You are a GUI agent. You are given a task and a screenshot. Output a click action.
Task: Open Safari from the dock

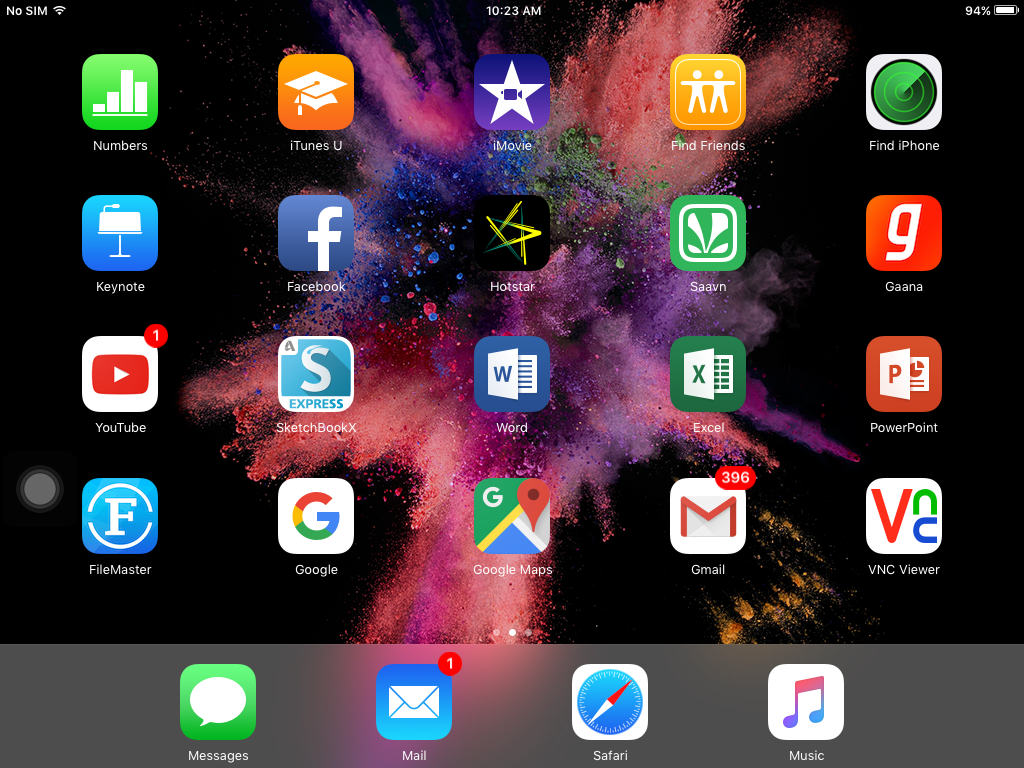tap(610, 702)
